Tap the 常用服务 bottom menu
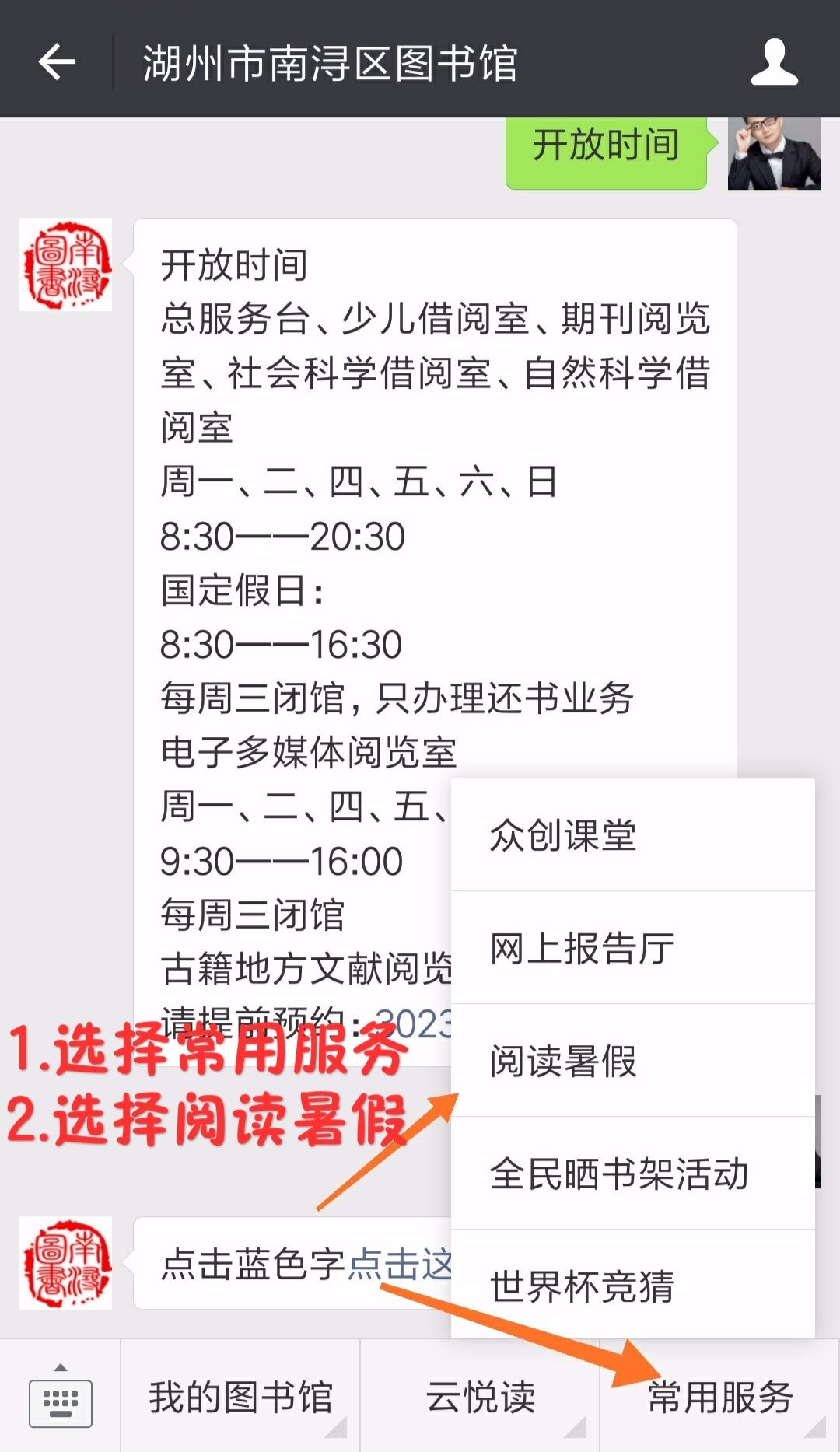840x1452 pixels. click(x=720, y=1397)
